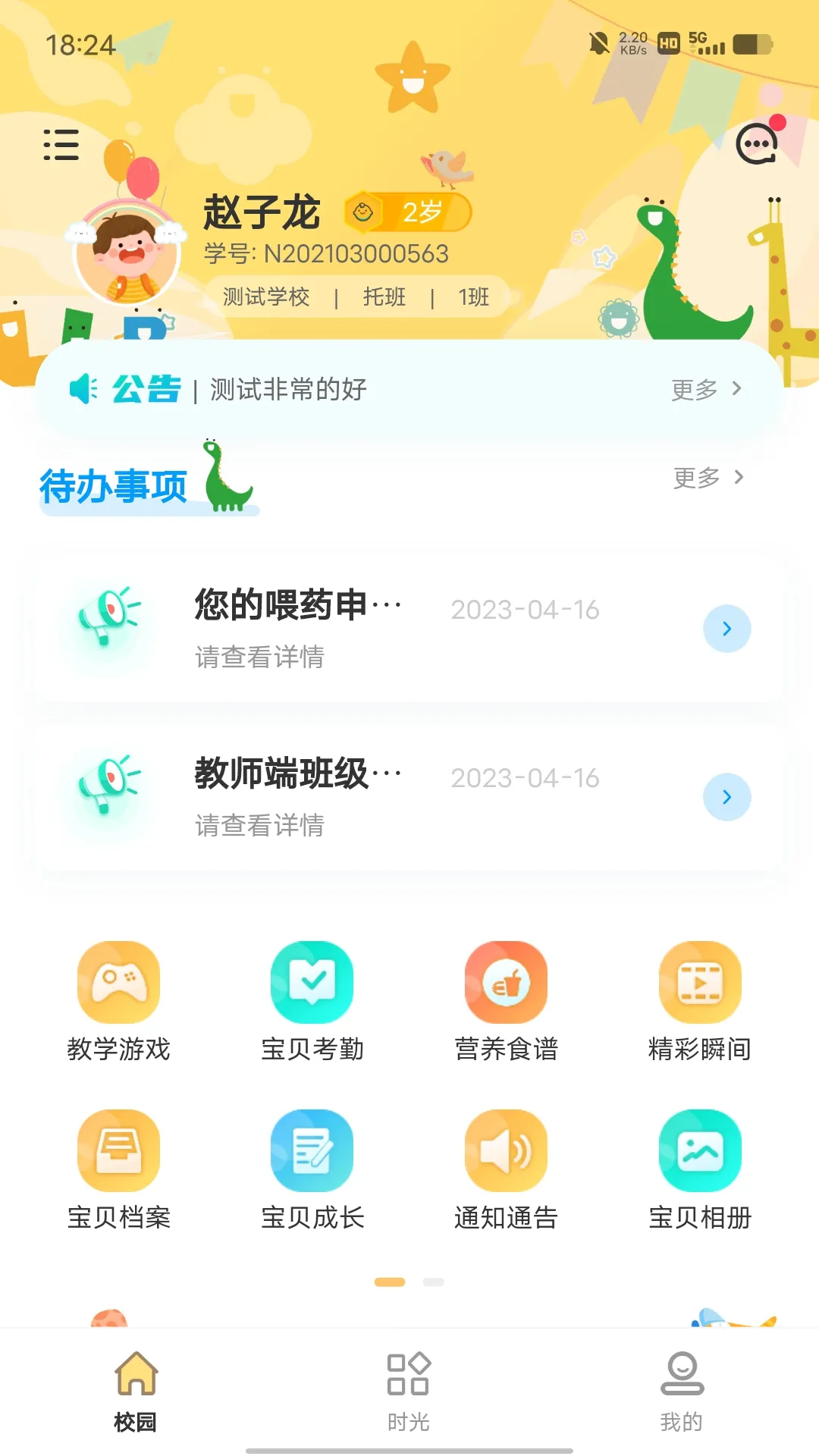Open 更多 next to the 公告 announcement

[x=704, y=390]
